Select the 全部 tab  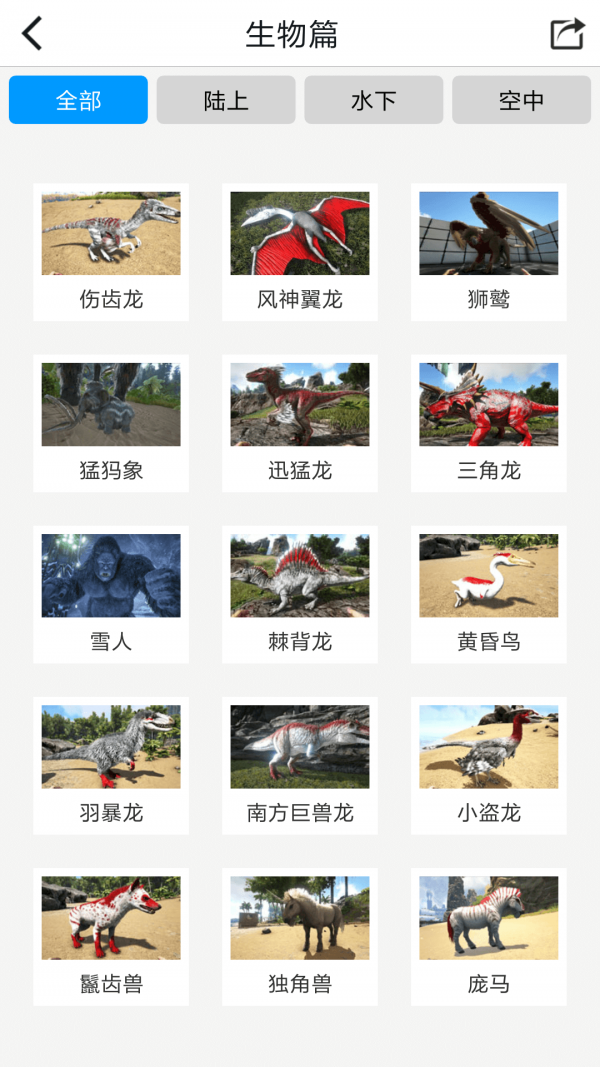click(x=78, y=100)
